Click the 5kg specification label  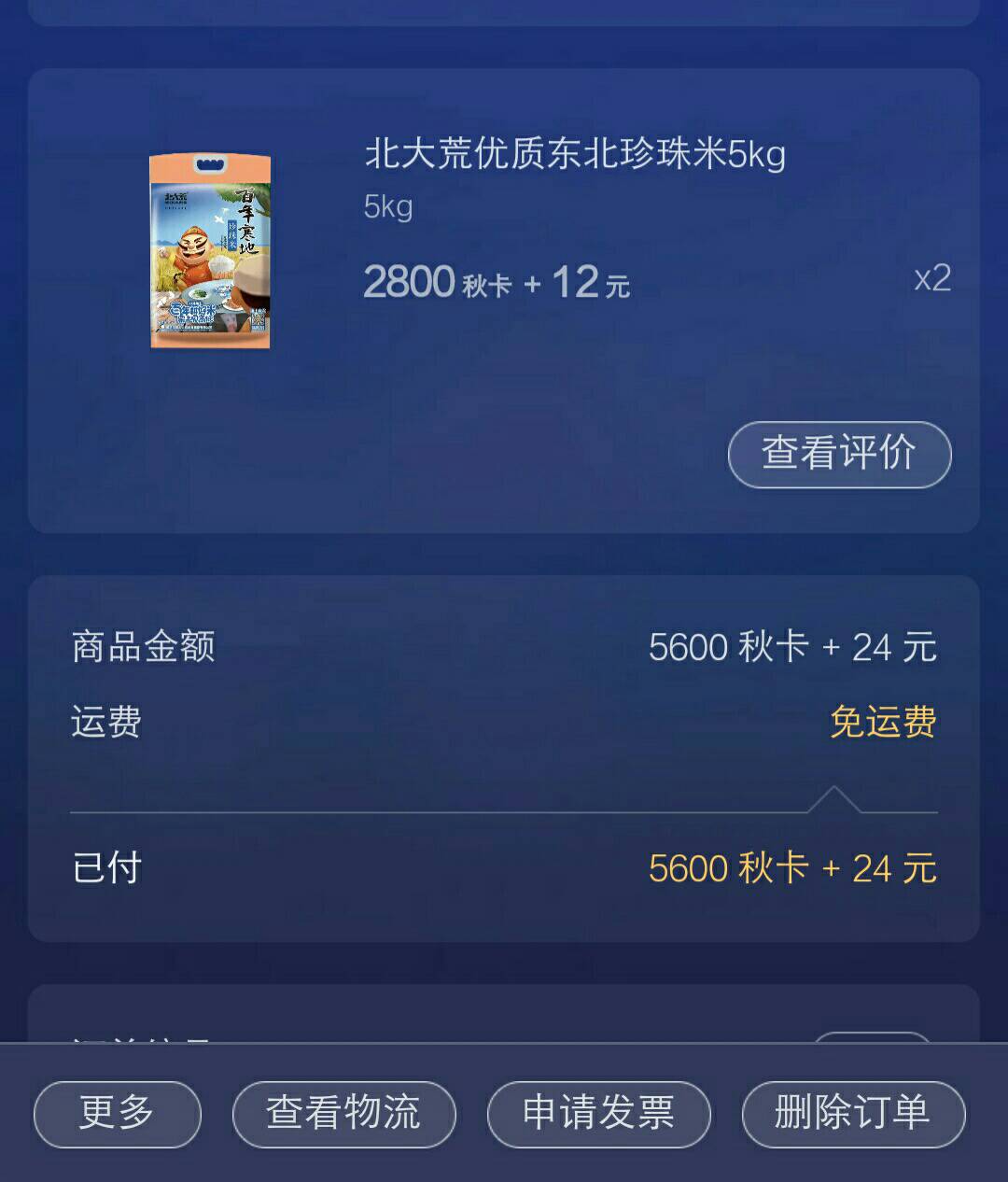click(x=387, y=207)
